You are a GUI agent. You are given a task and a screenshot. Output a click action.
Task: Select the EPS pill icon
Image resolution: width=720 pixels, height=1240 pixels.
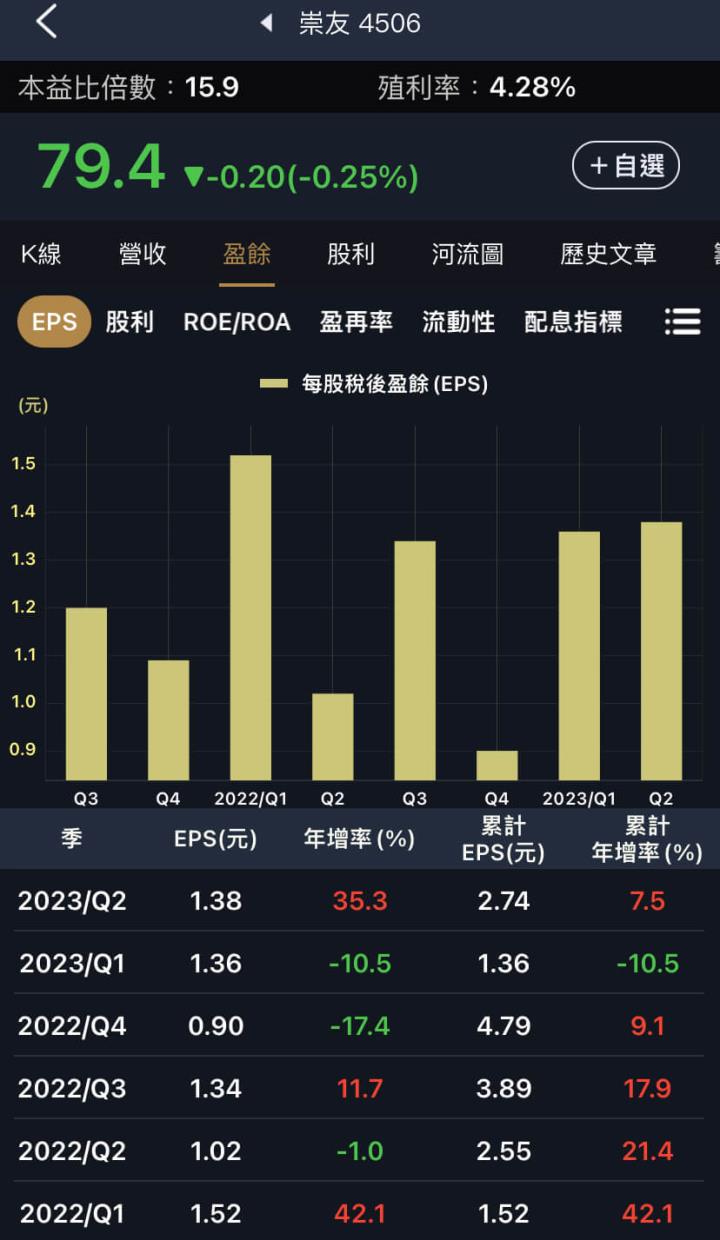(53, 322)
